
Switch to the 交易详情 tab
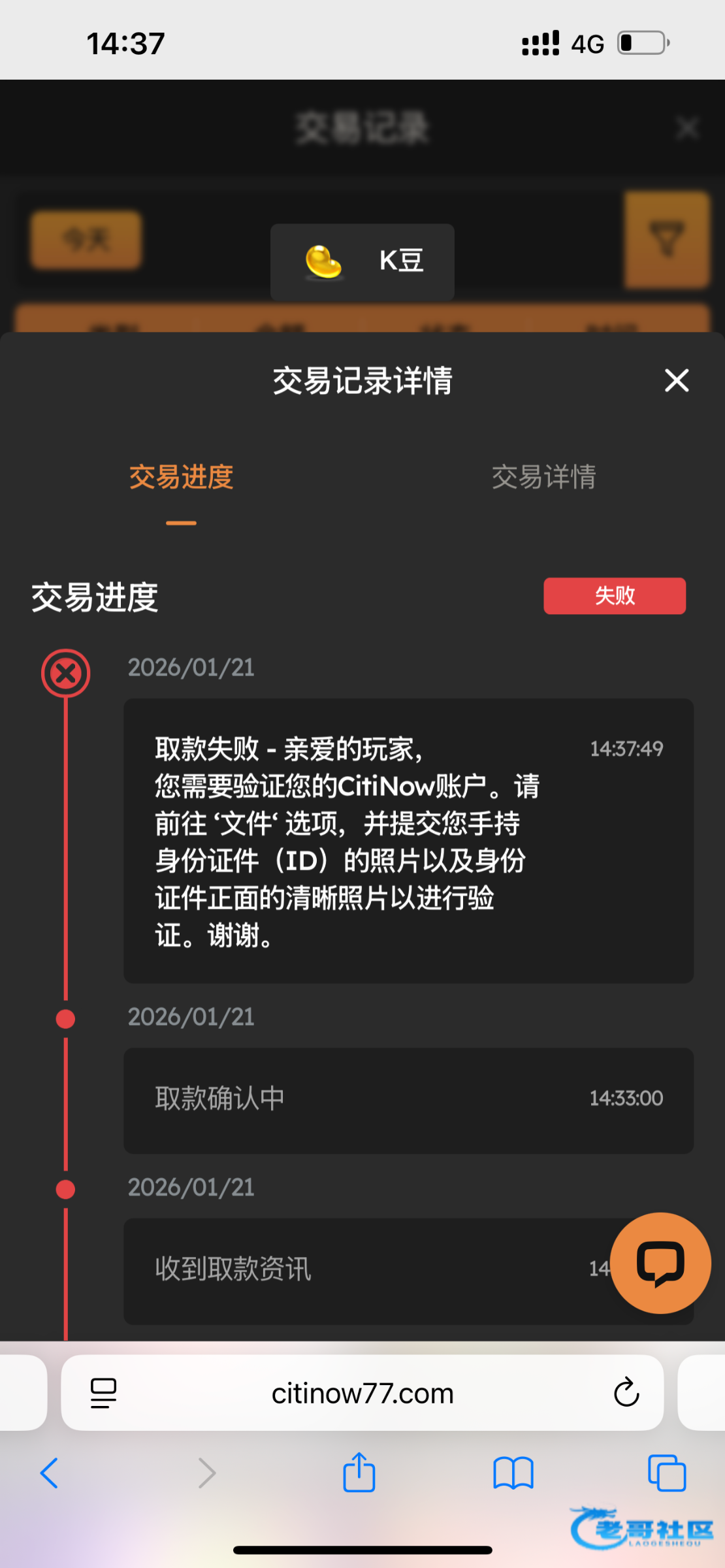[543, 477]
